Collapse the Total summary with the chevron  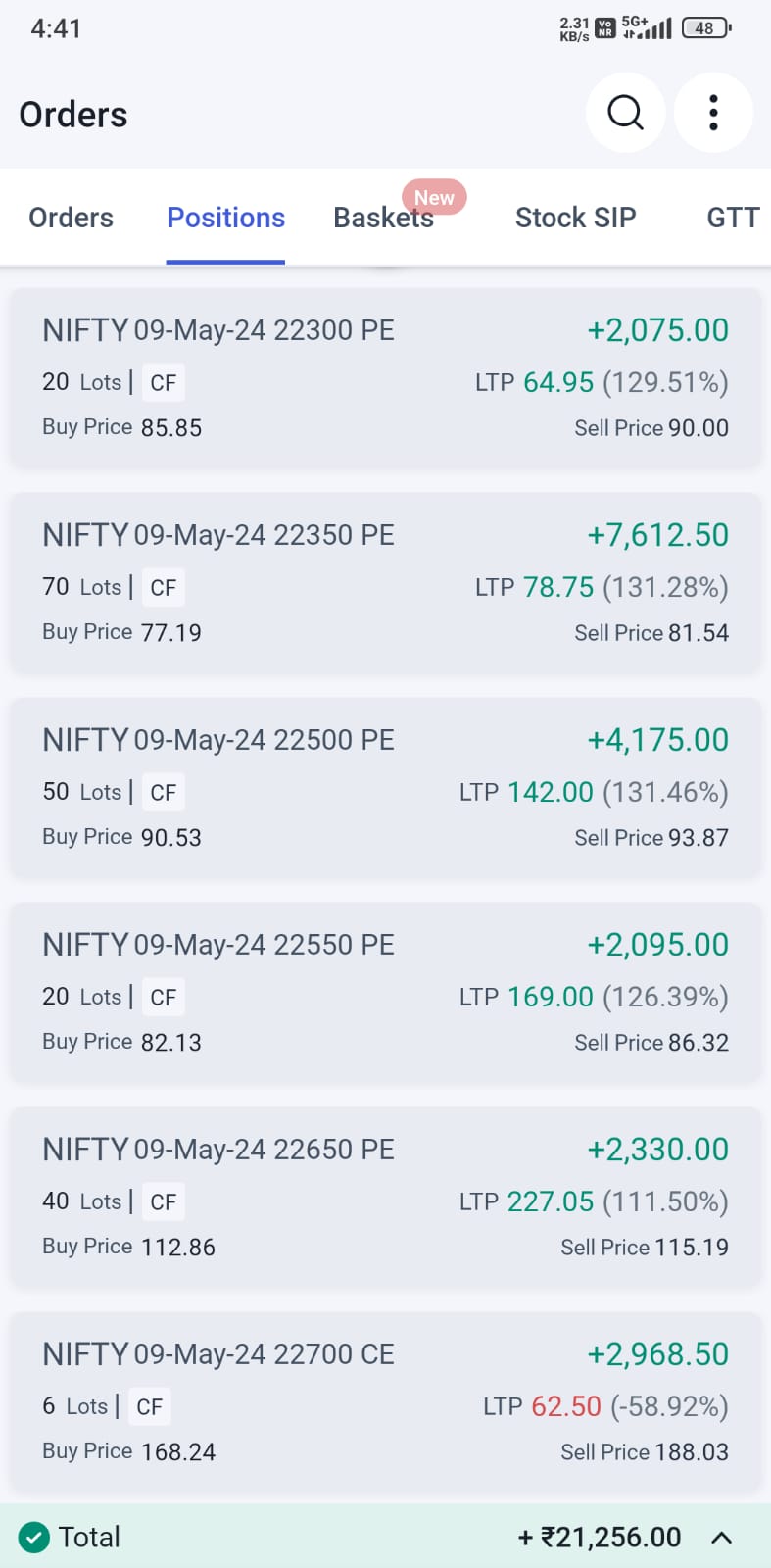pyautogui.click(x=720, y=1537)
